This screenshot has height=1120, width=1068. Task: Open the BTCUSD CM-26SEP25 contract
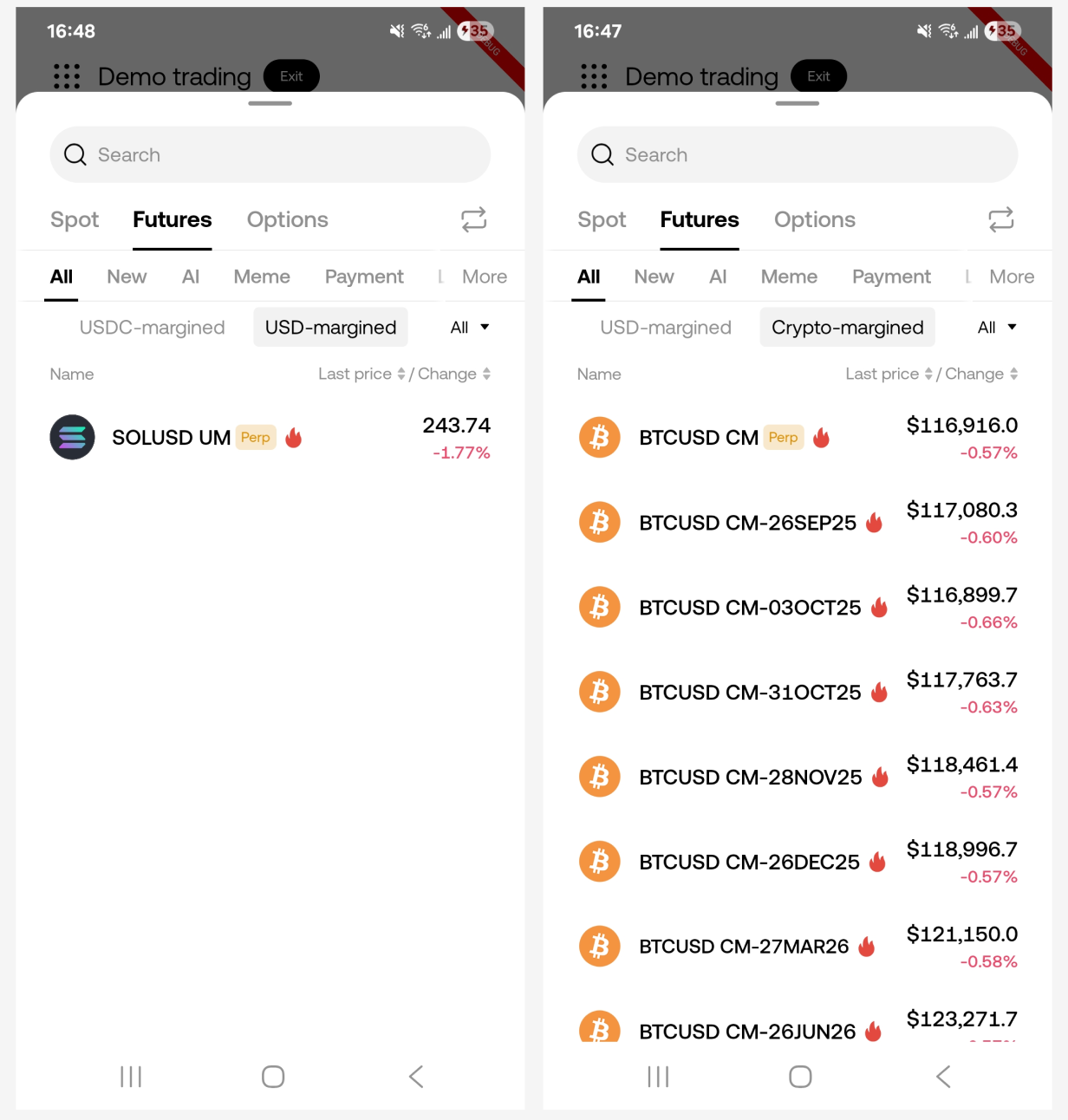tap(747, 523)
